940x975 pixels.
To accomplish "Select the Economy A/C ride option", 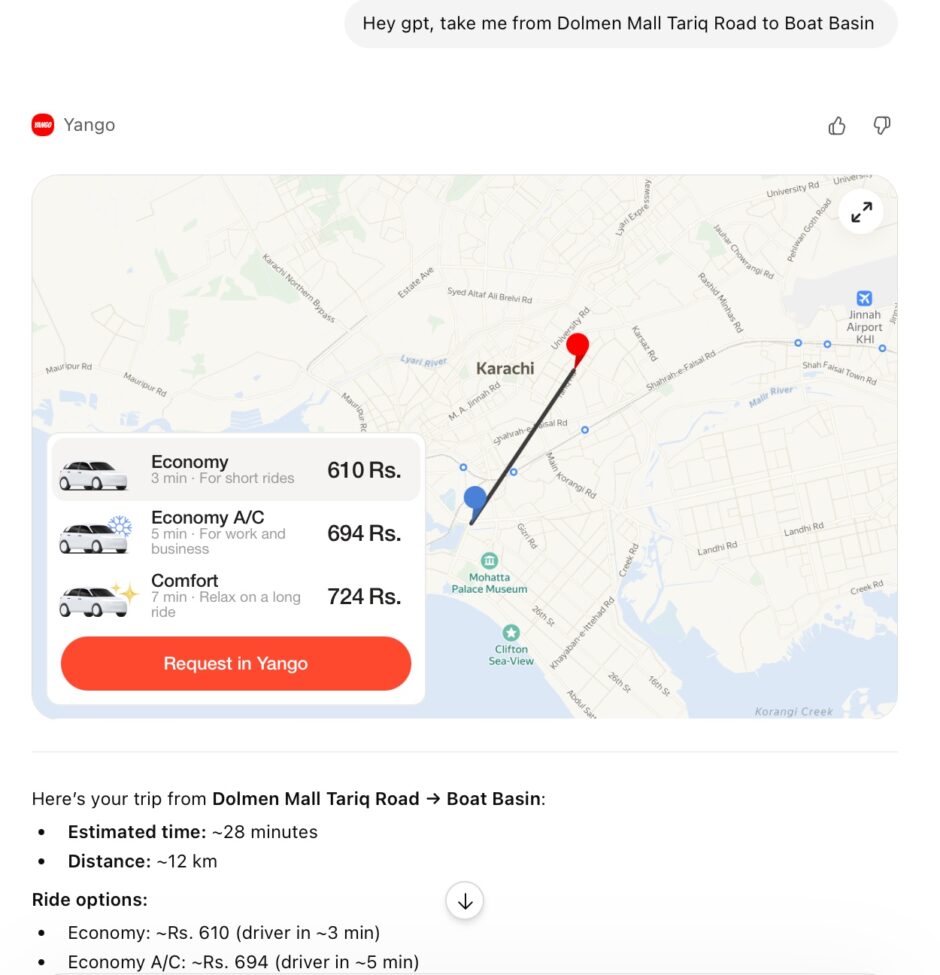I will click(x=235, y=532).
